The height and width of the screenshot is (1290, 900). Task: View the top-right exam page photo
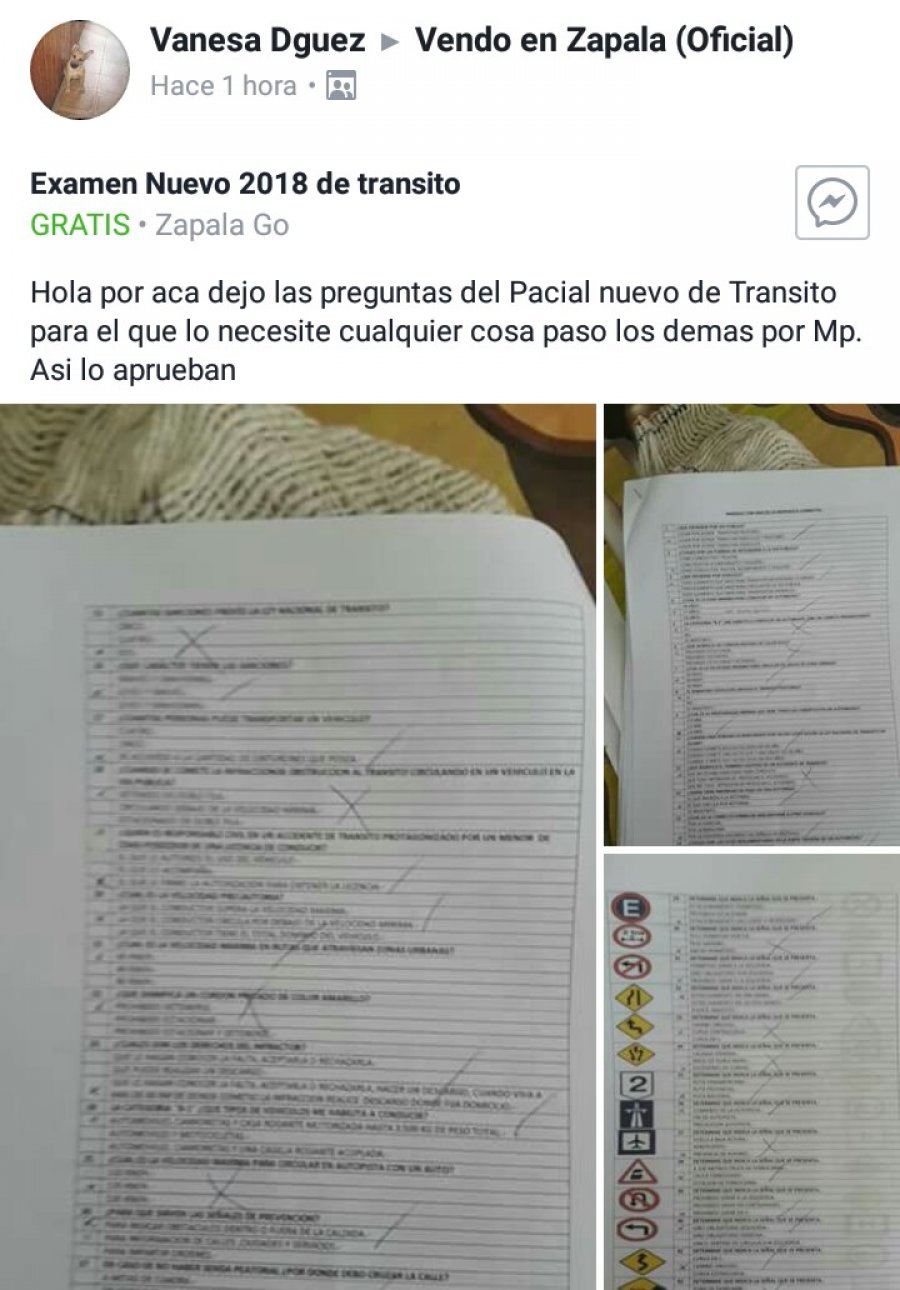751,624
